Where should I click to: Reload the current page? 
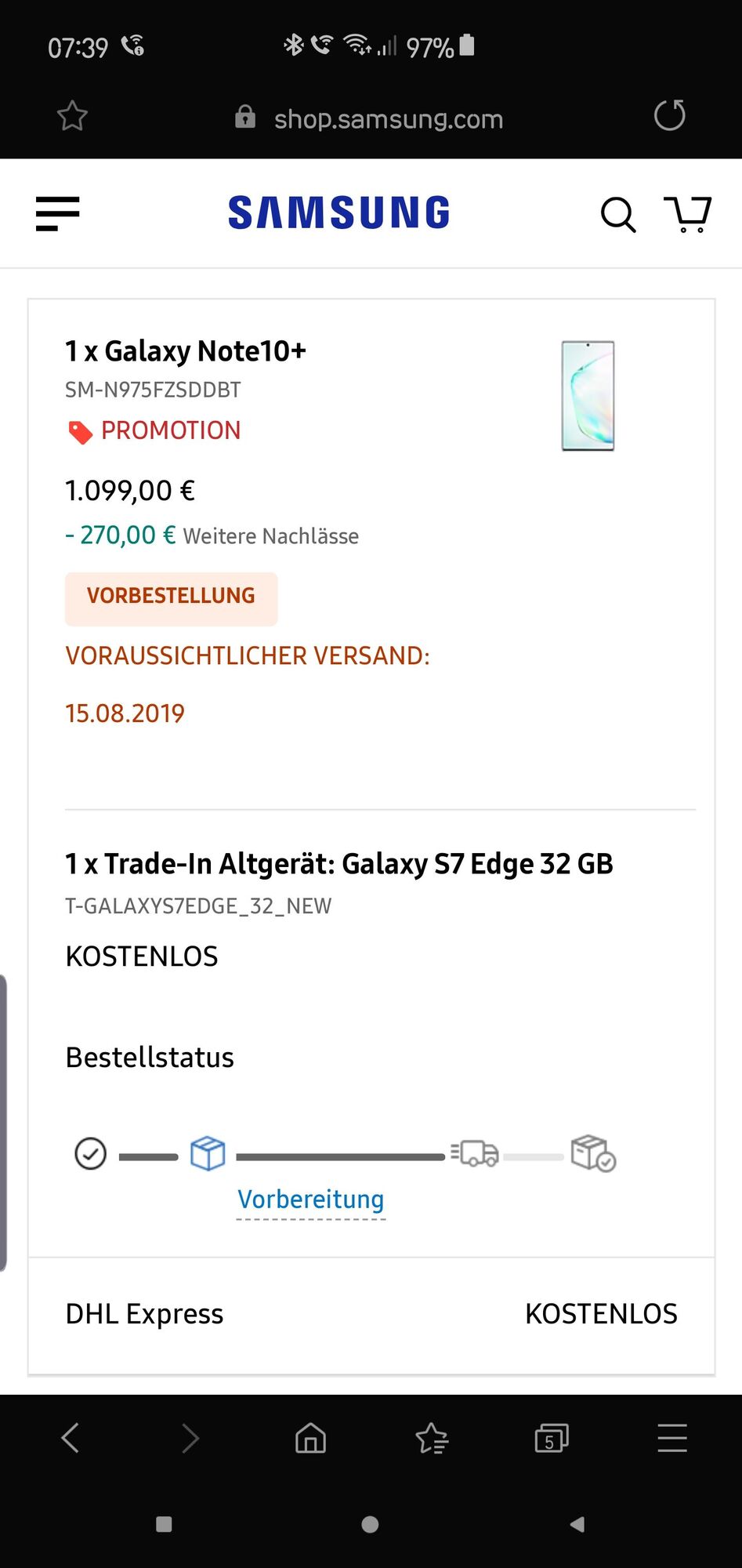point(668,116)
